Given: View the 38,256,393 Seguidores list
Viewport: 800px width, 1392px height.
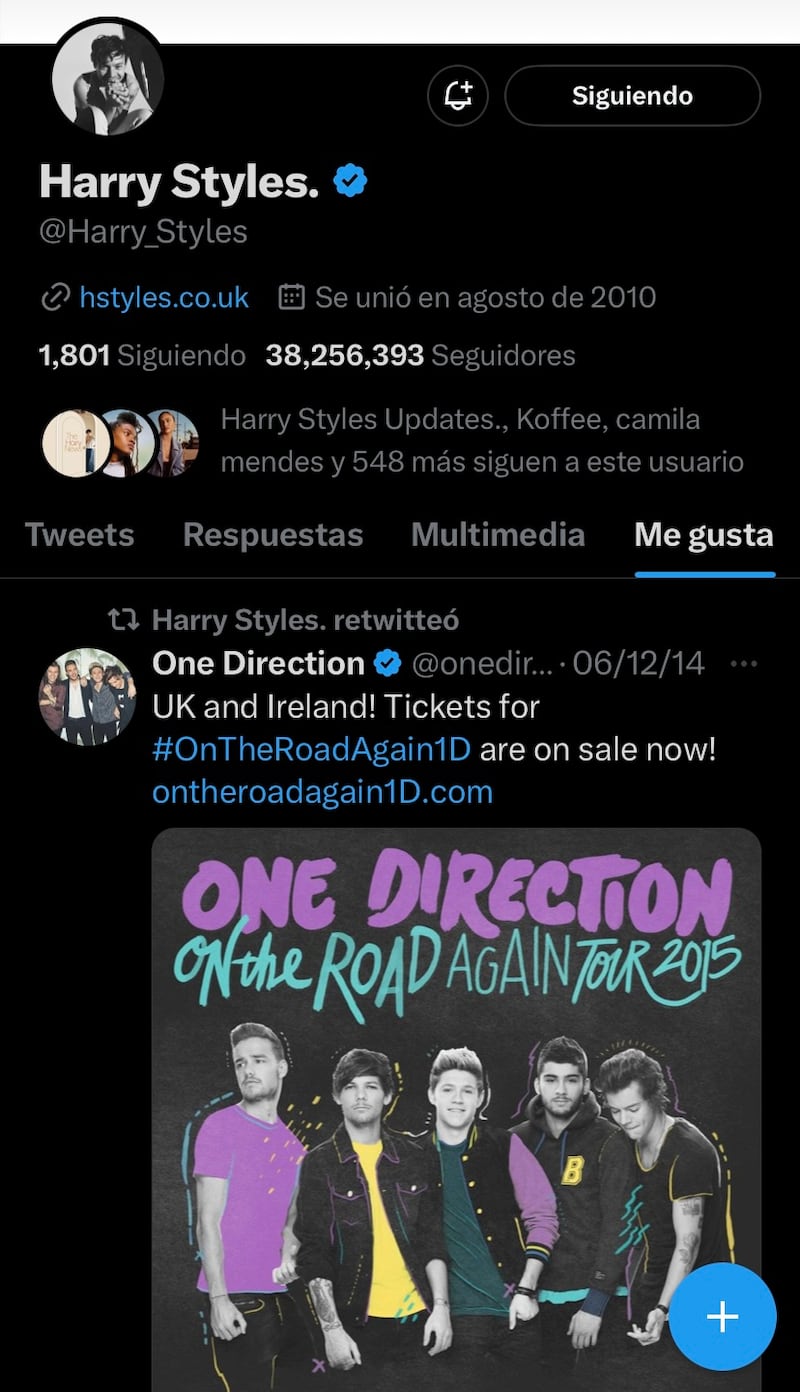Looking at the screenshot, I should (420, 355).
